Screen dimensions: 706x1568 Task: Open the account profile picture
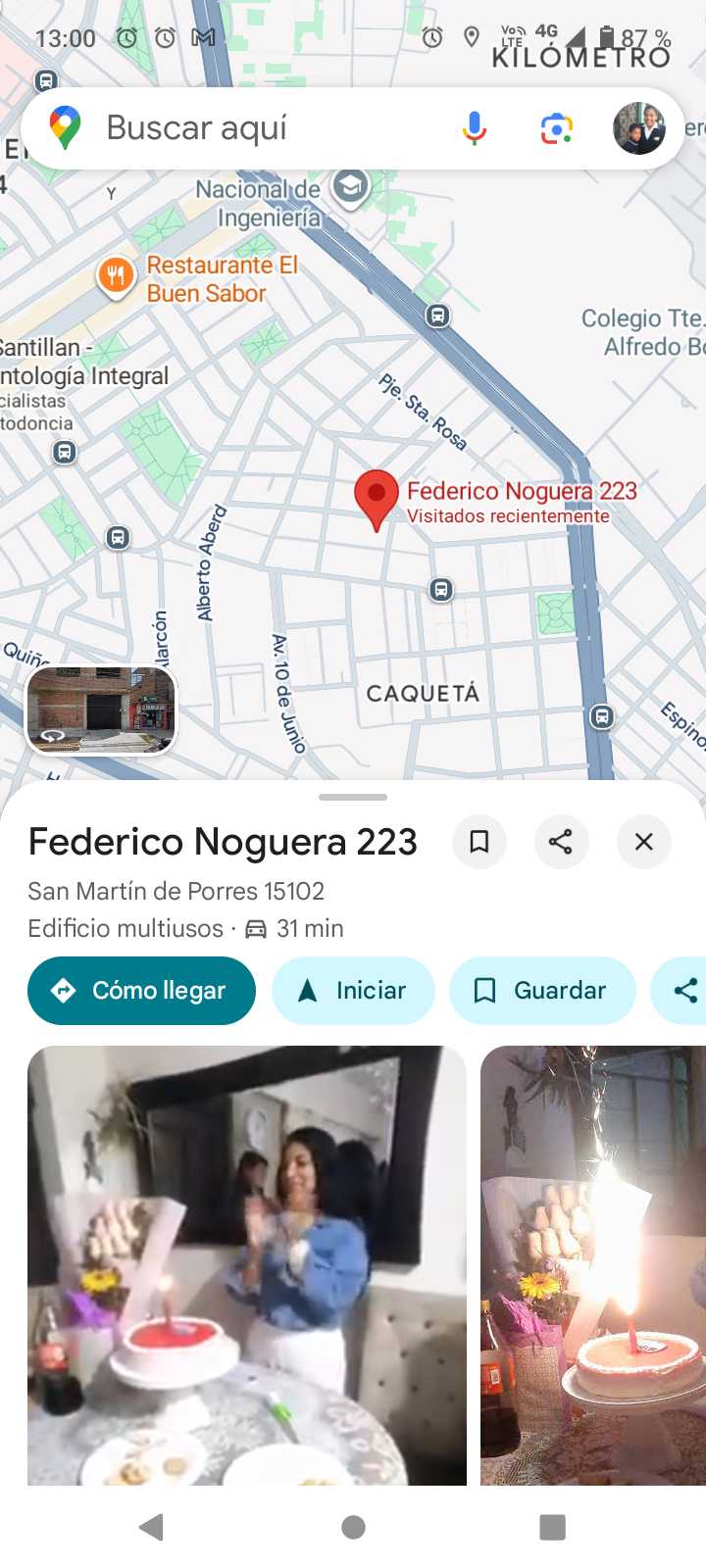[x=638, y=128]
